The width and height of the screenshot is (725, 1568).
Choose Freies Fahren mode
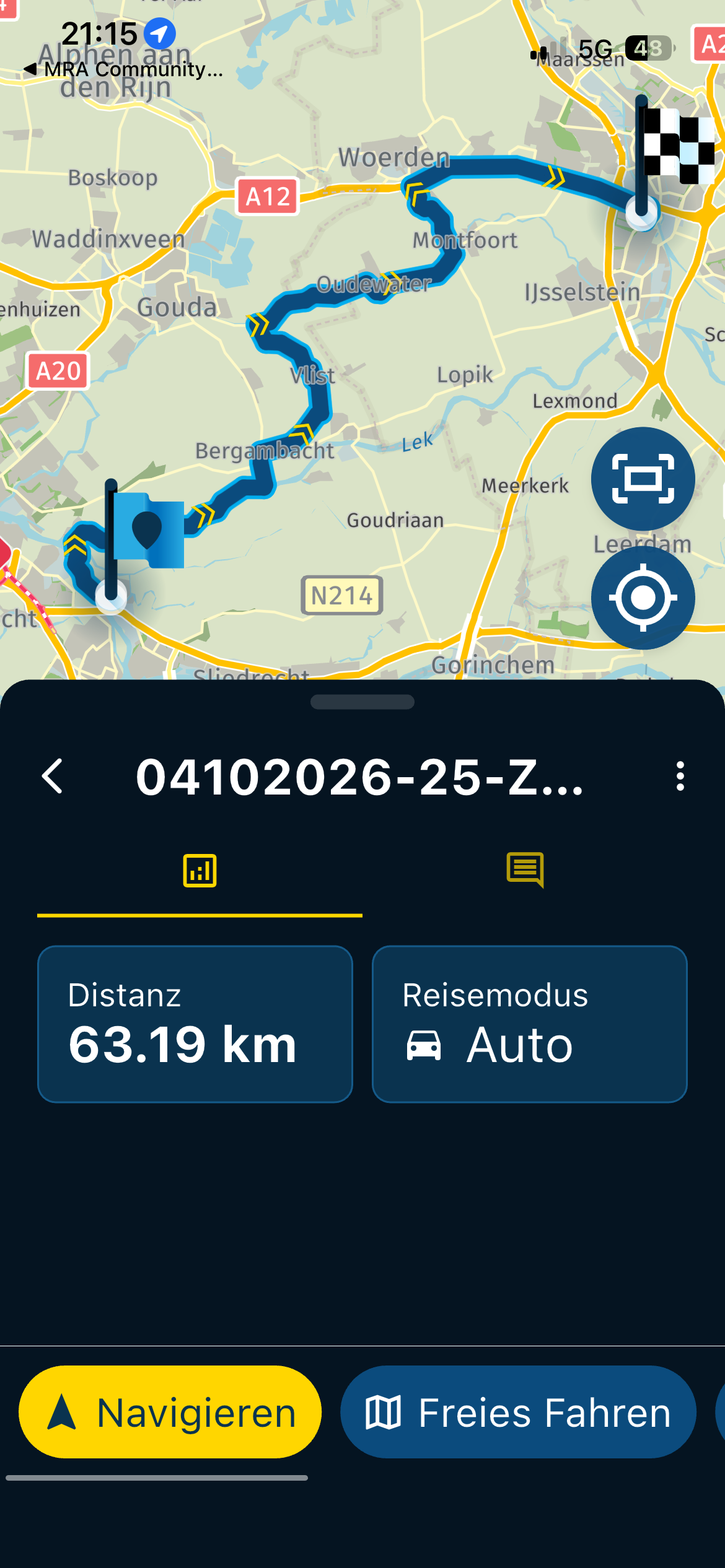(x=518, y=1412)
